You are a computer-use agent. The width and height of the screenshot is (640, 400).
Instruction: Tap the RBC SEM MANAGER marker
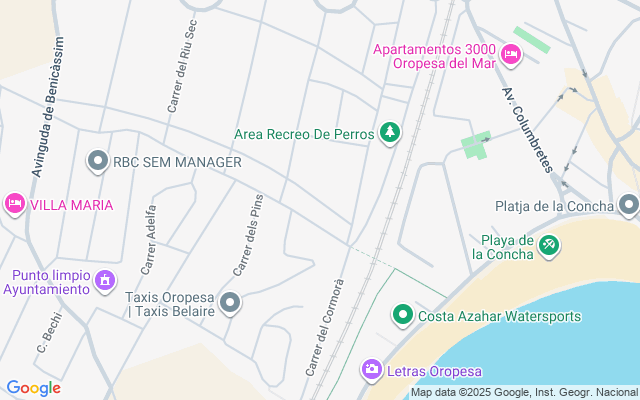98,160
